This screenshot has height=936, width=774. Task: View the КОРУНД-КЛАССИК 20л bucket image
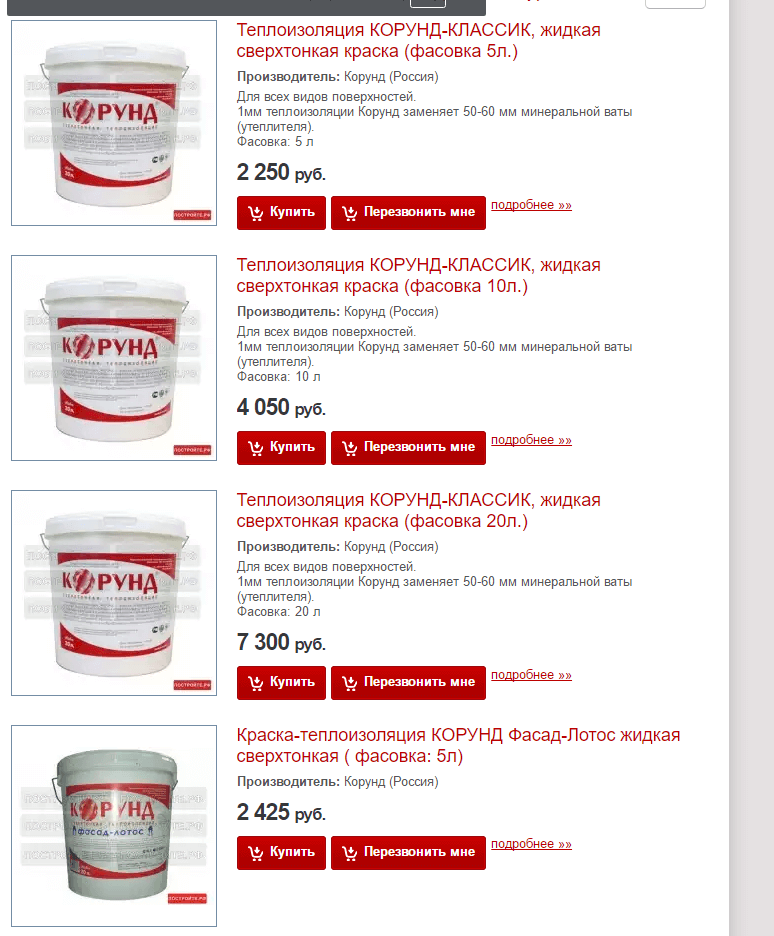tap(114, 593)
